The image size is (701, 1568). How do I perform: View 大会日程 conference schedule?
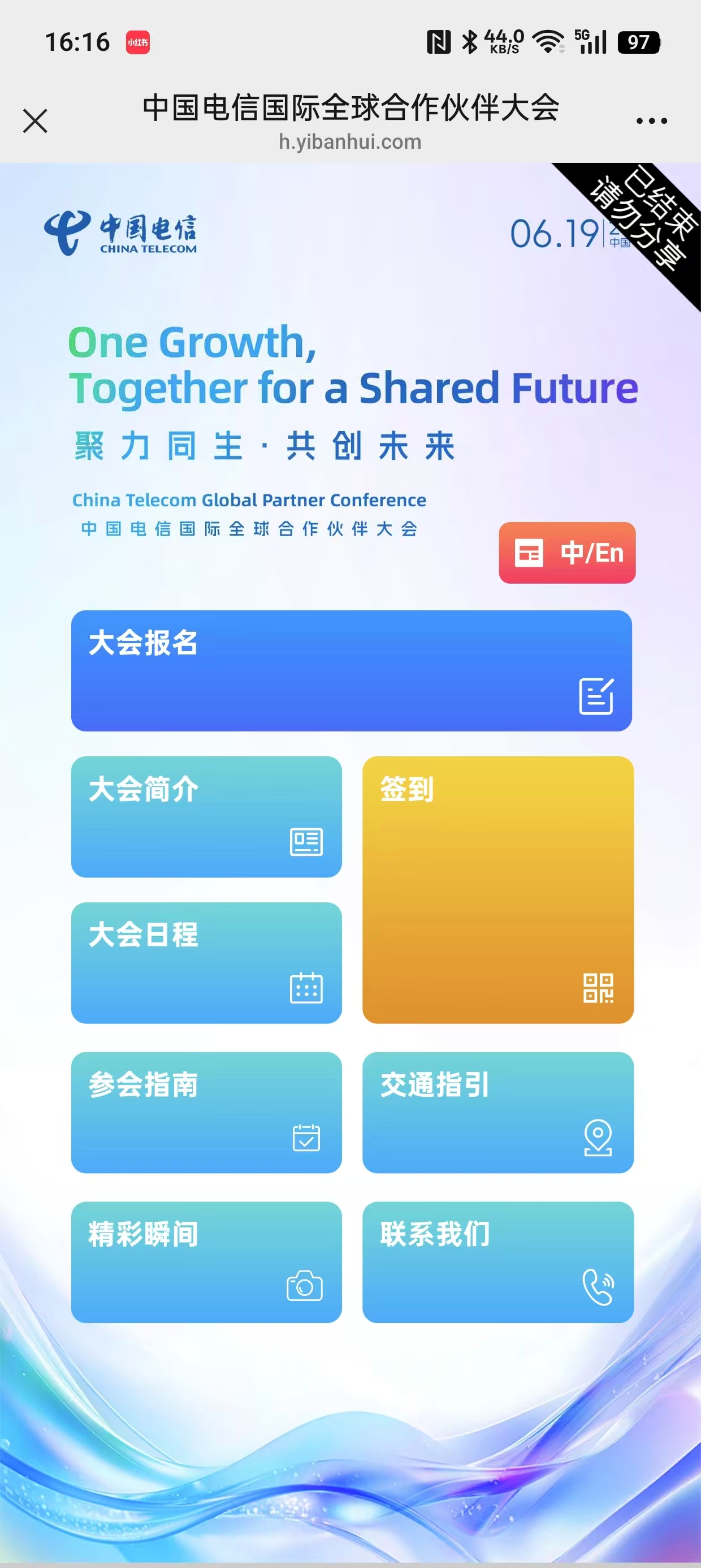[x=206, y=962]
